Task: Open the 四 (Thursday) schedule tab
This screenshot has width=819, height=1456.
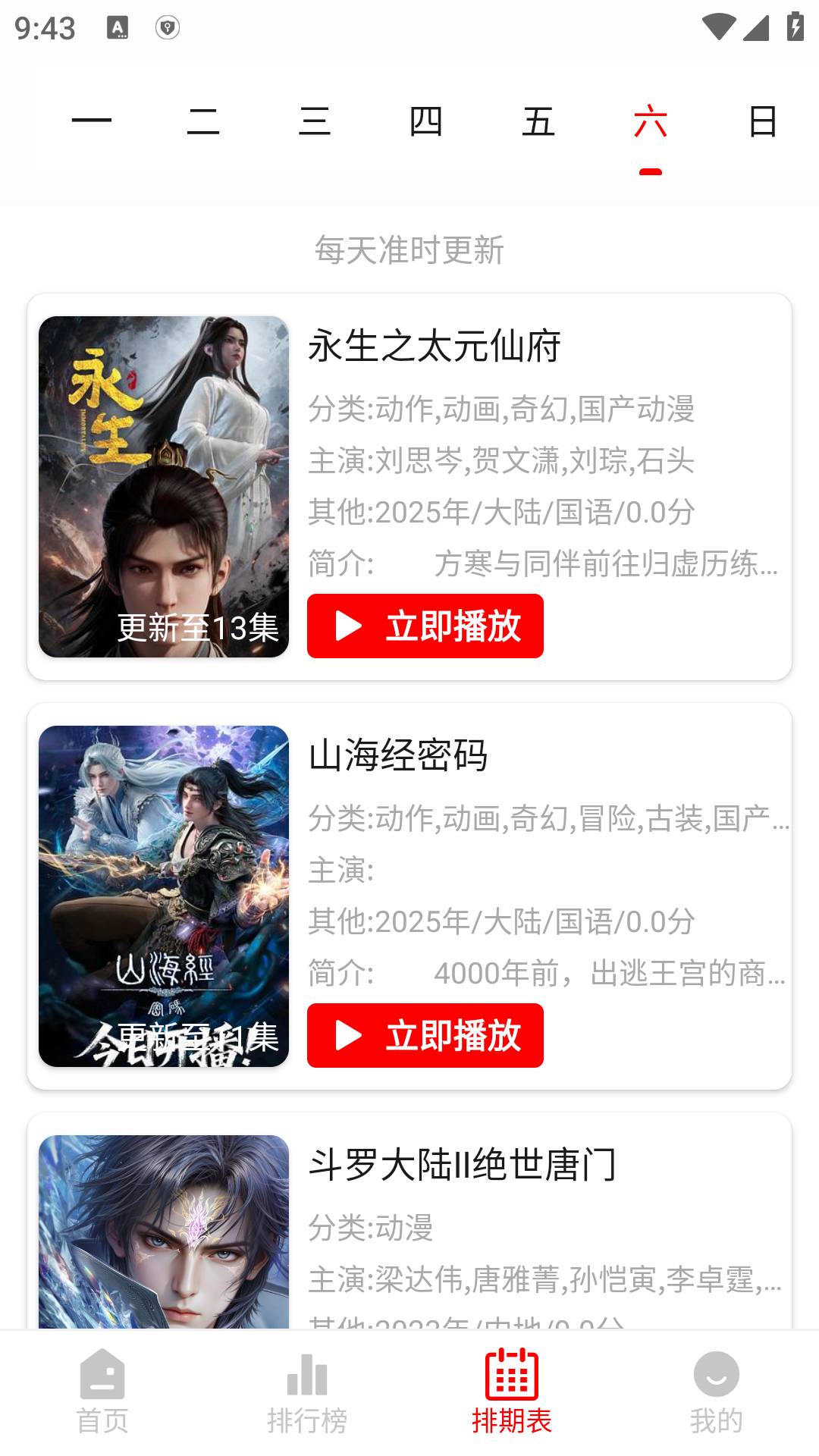Action: (426, 121)
